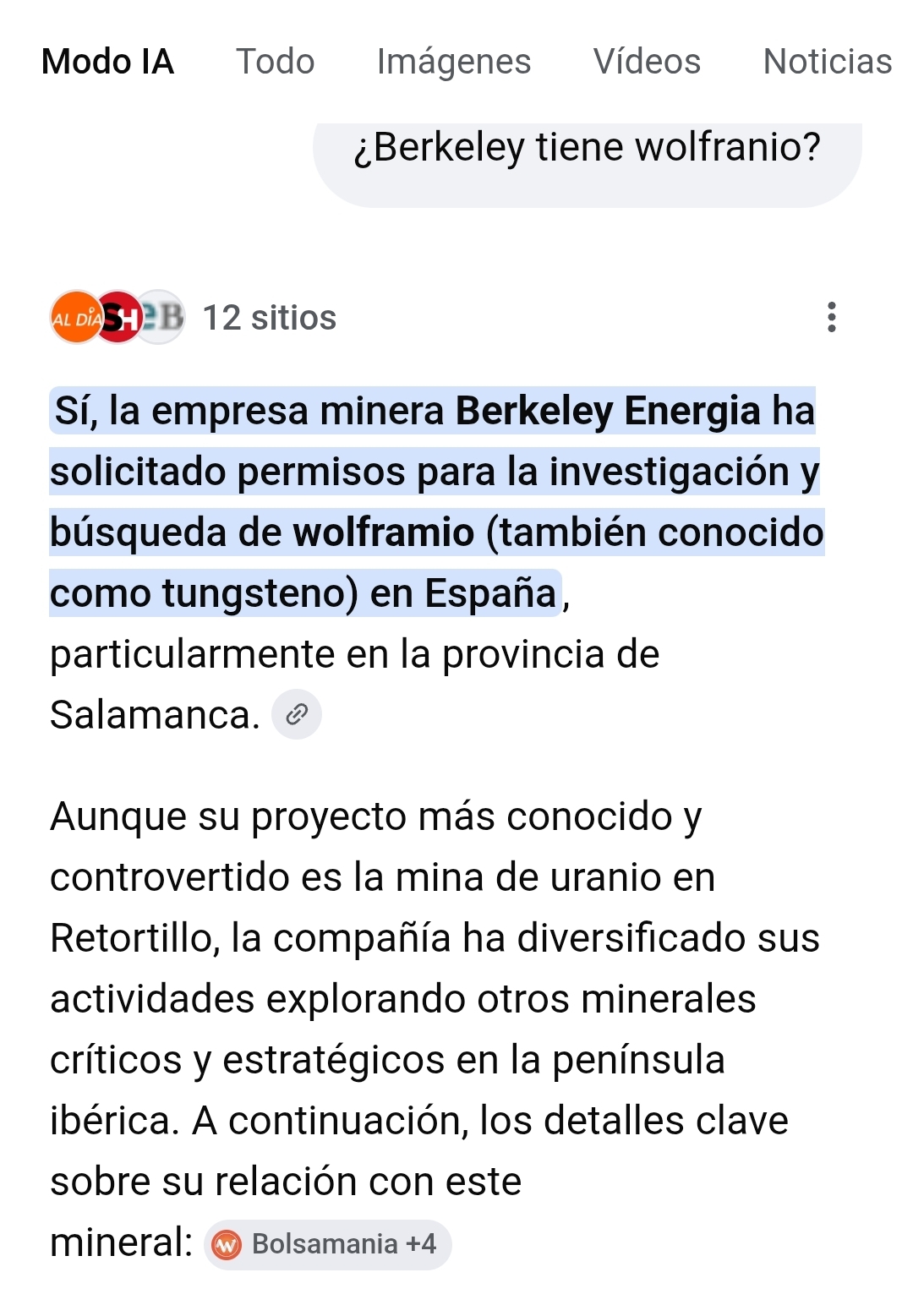The width and height of the screenshot is (913, 1316).
Task: Select the Modo IA tab
Action: coord(107,62)
